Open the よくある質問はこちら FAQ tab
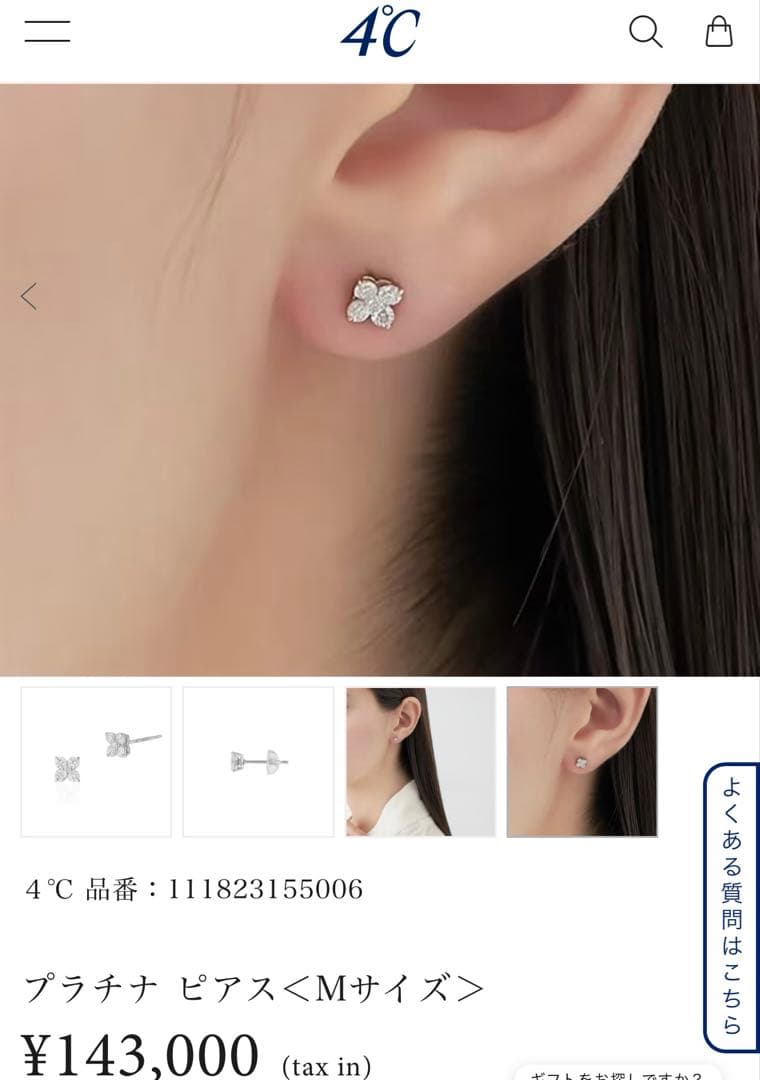760x1080 pixels. tap(731, 905)
